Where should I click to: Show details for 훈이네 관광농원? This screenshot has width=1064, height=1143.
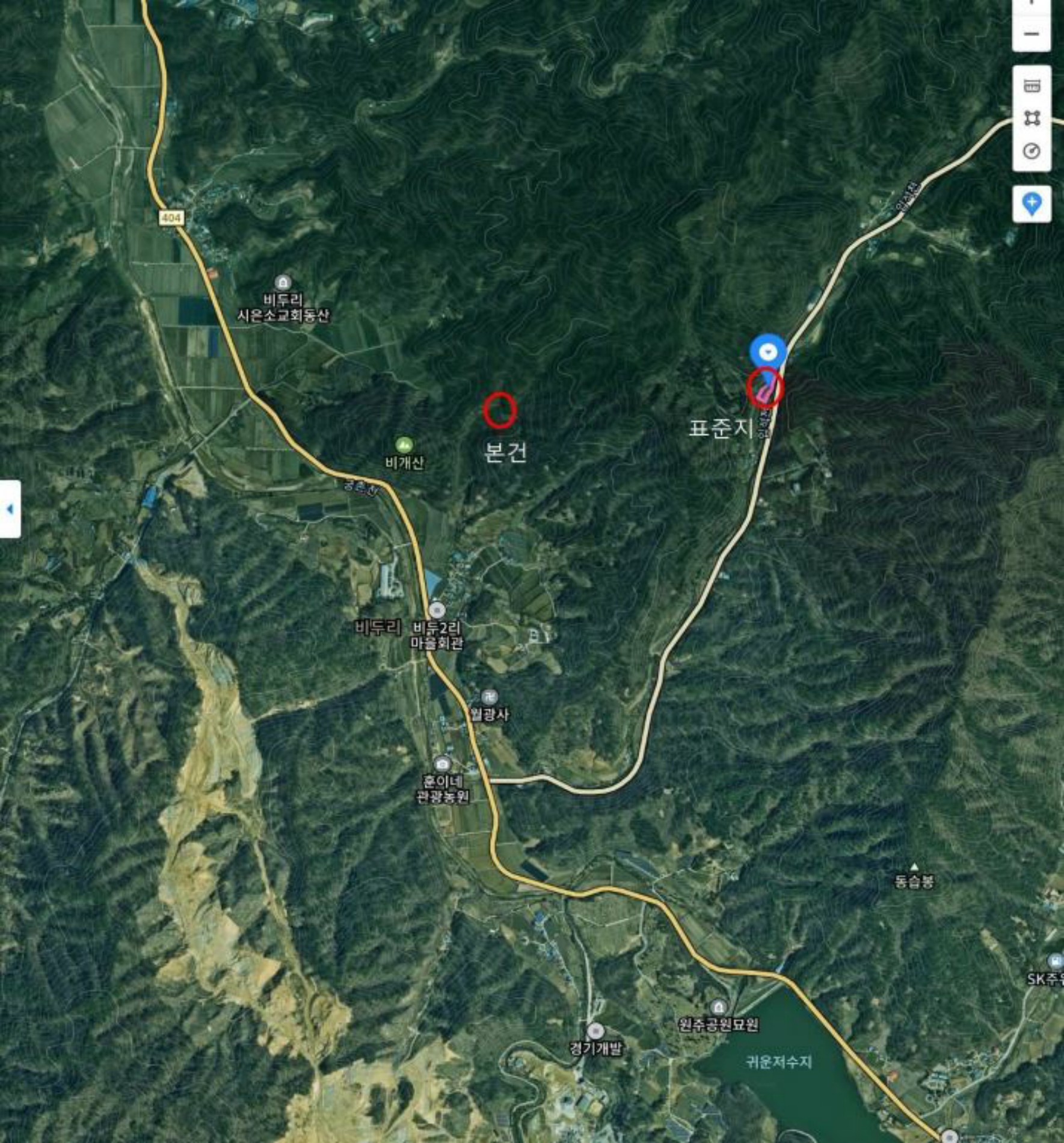tap(443, 764)
